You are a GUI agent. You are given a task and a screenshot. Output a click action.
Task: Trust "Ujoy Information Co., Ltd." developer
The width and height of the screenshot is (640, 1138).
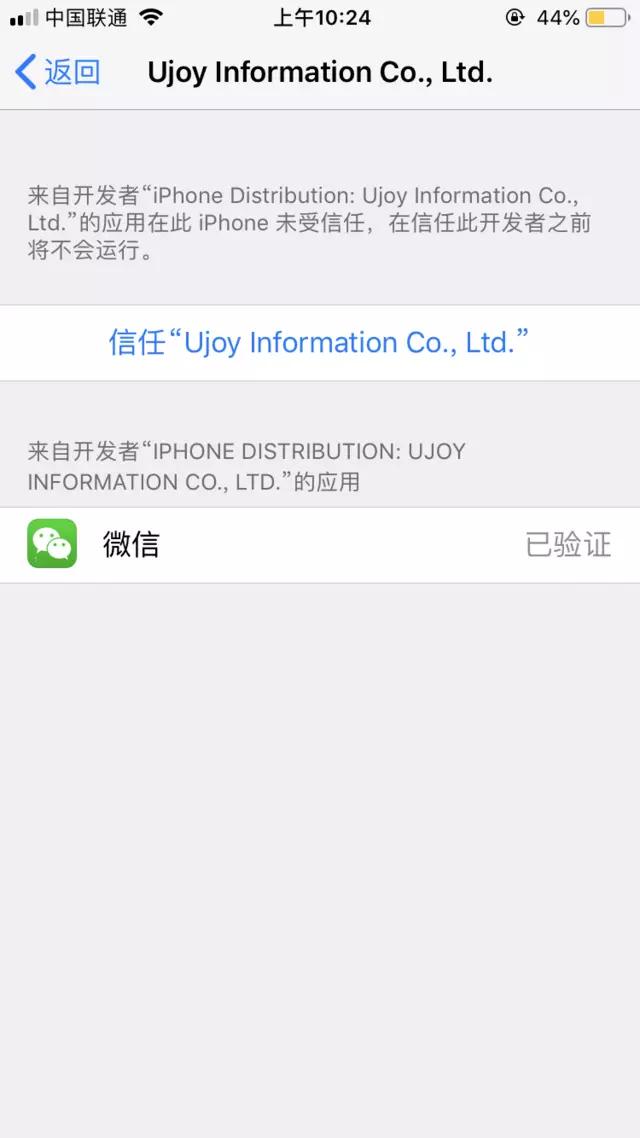pos(320,343)
